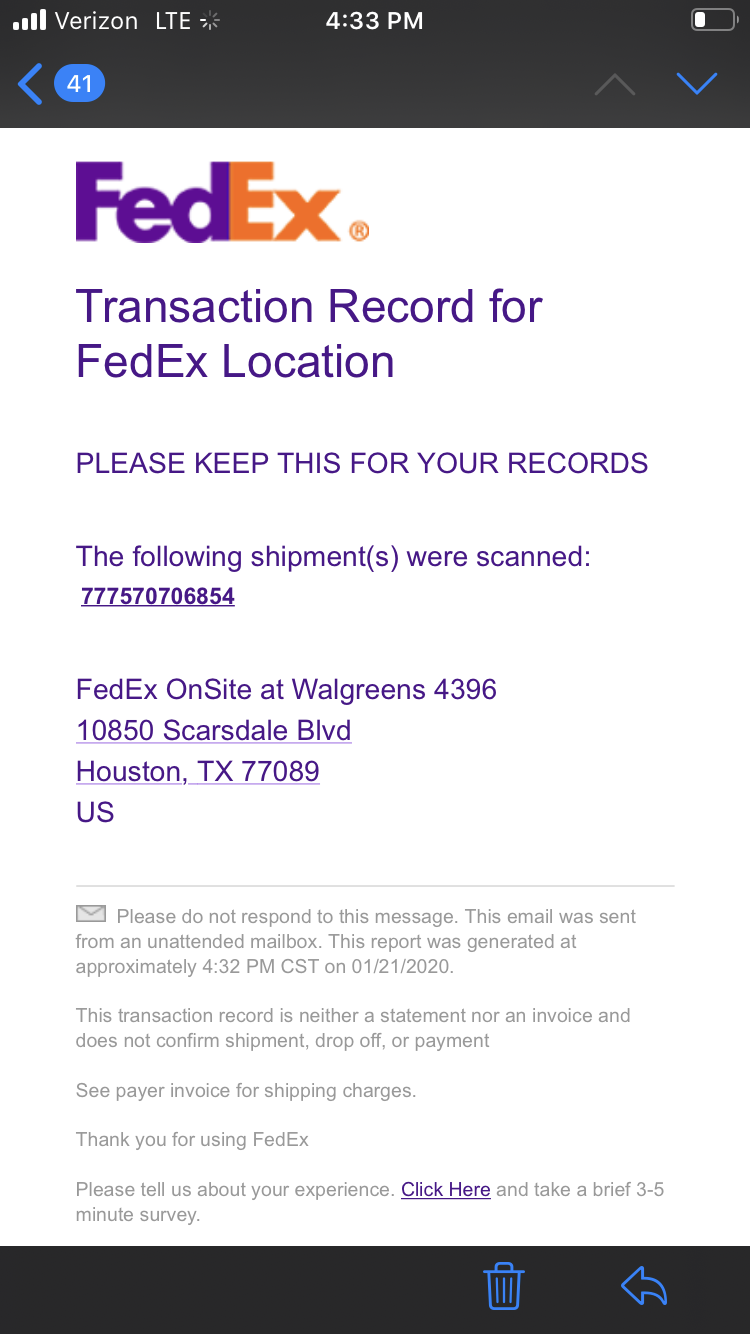Reply to this FedEx email
The width and height of the screenshot is (750, 1334).
pyautogui.click(x=644, y=1286)
